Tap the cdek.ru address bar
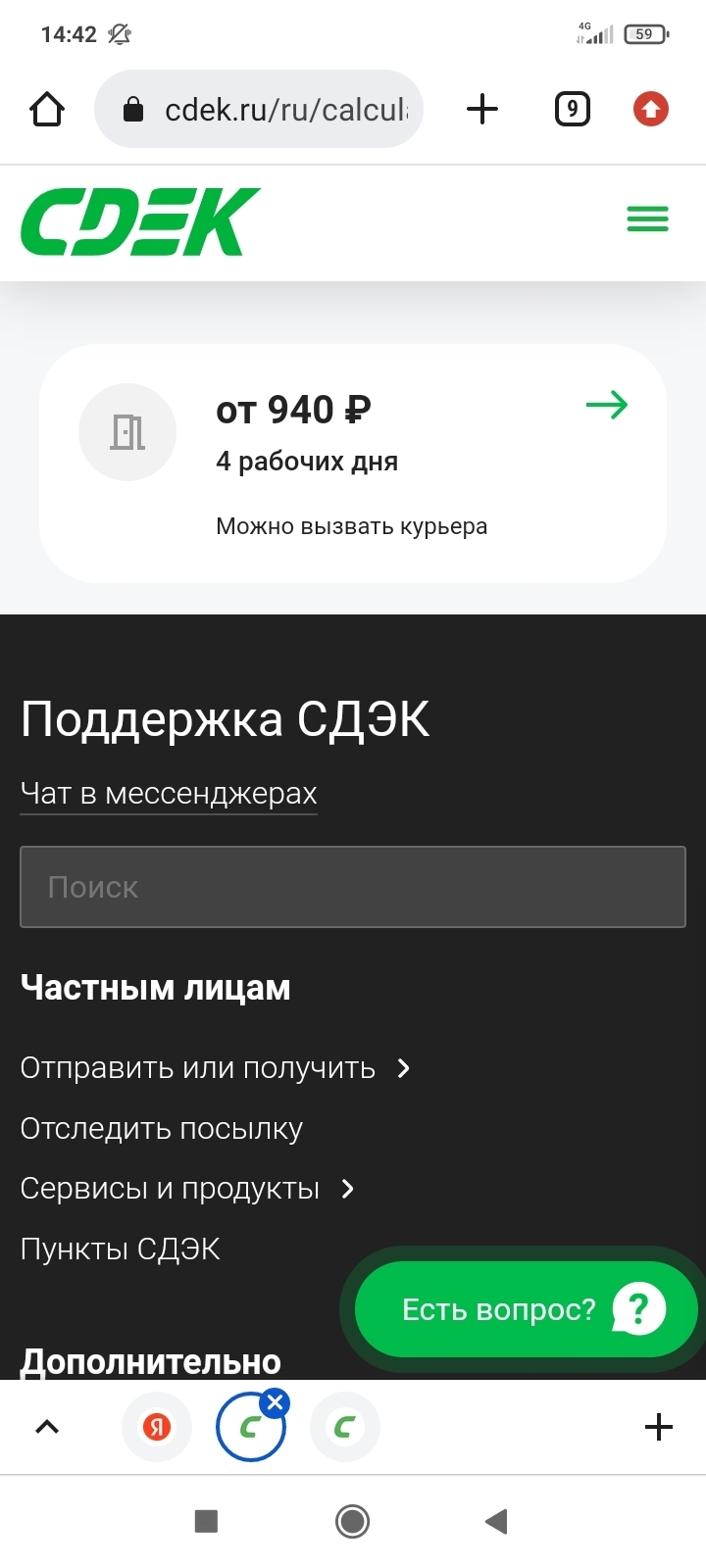Image resolution: width=706 pixels, height=1568 pixels. pos(259,109)
